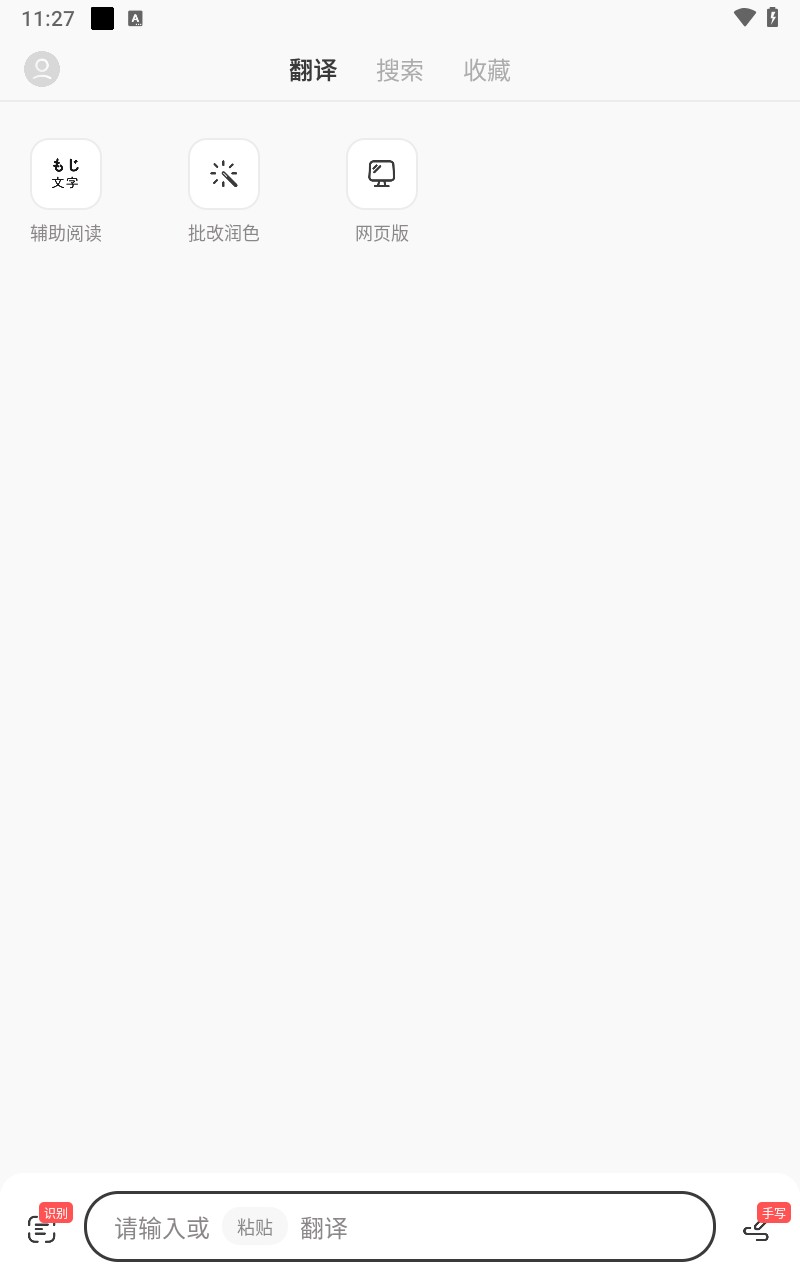Open 辅助阅读 reading assistant
This screenshot has width=800, height=1280.
coord(66,175)
